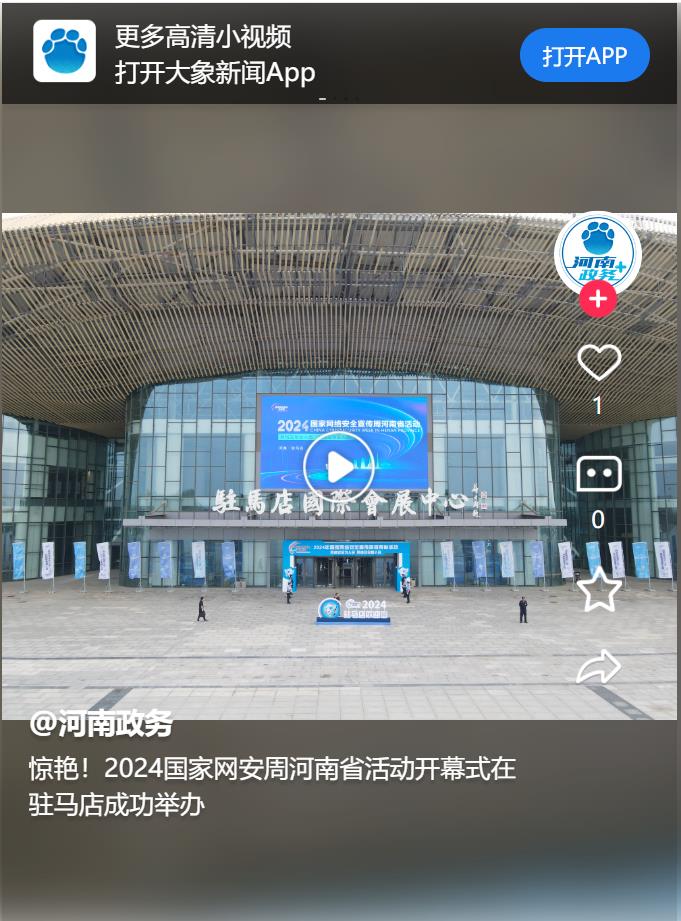
Task: Open the 河南政务 profile avatar
Action: (598, 250)
